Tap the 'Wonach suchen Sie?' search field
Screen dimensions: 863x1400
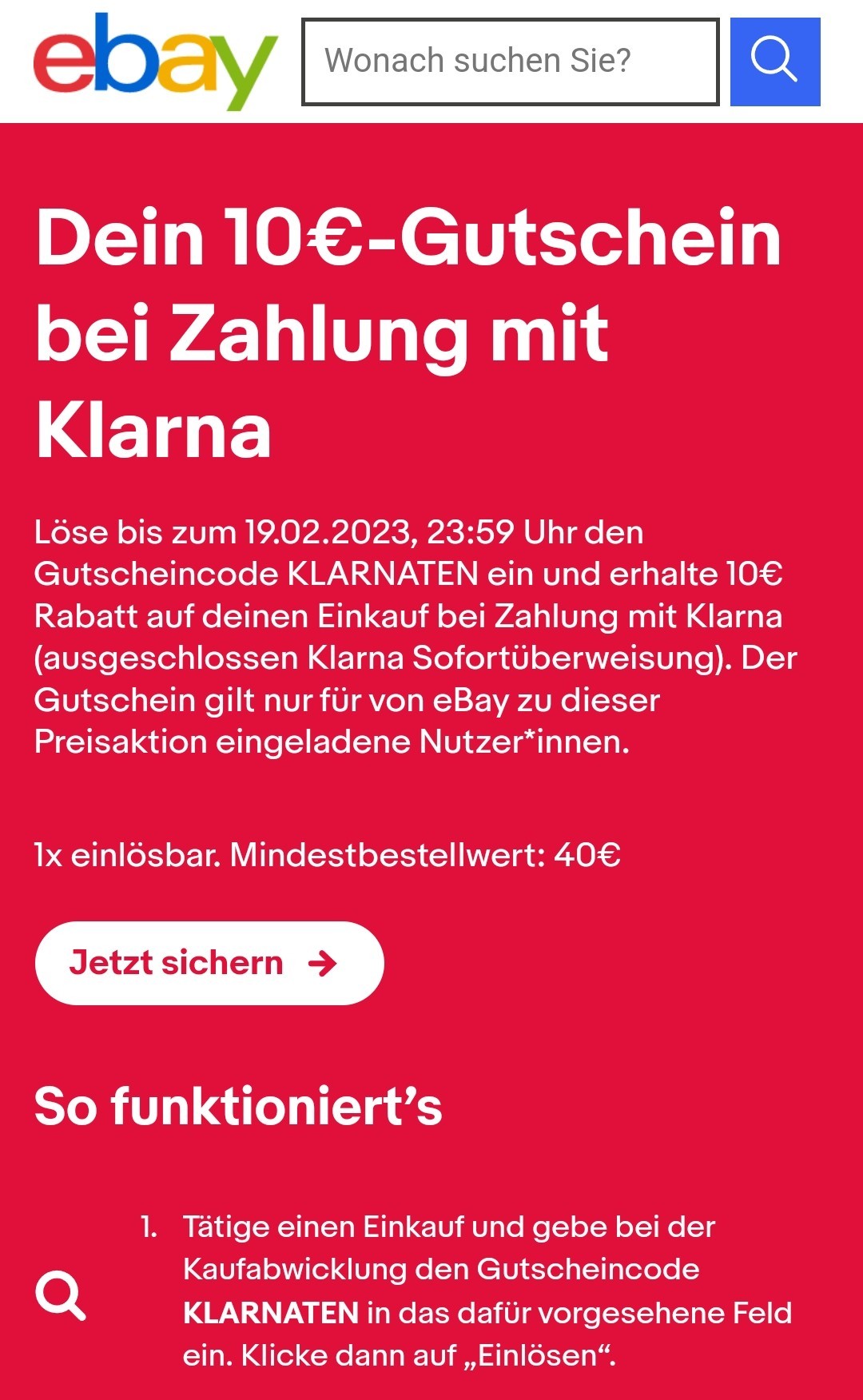[x=510, y=62]
